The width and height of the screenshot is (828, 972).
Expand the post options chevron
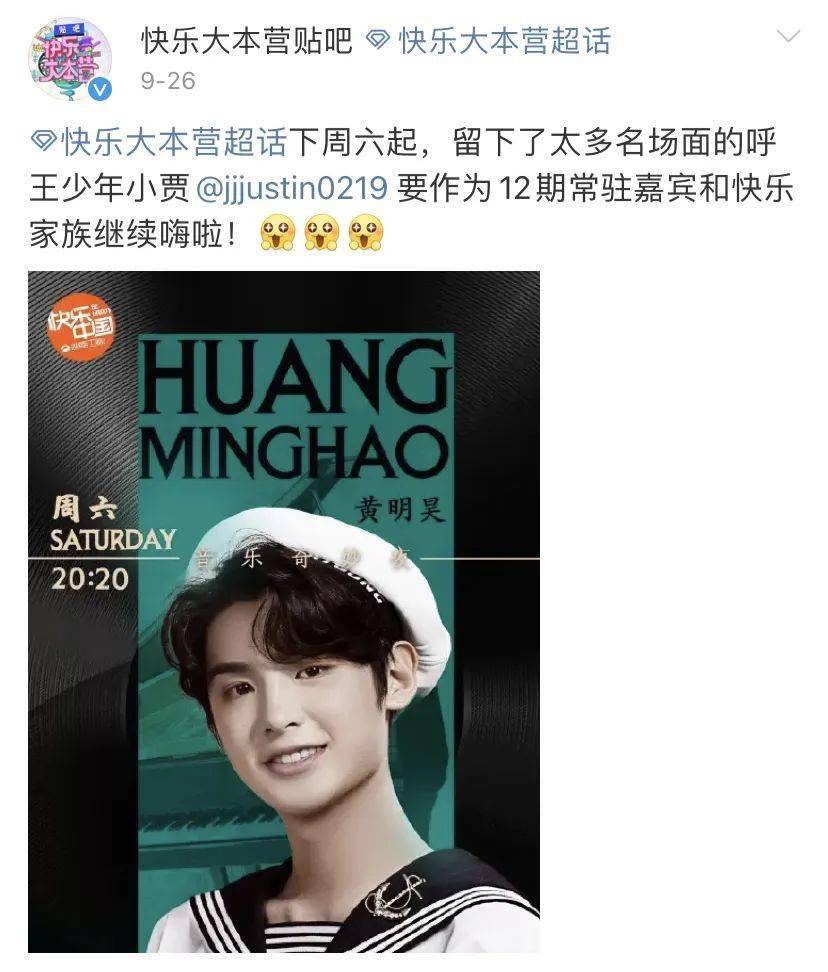click(x=789, y=37)
